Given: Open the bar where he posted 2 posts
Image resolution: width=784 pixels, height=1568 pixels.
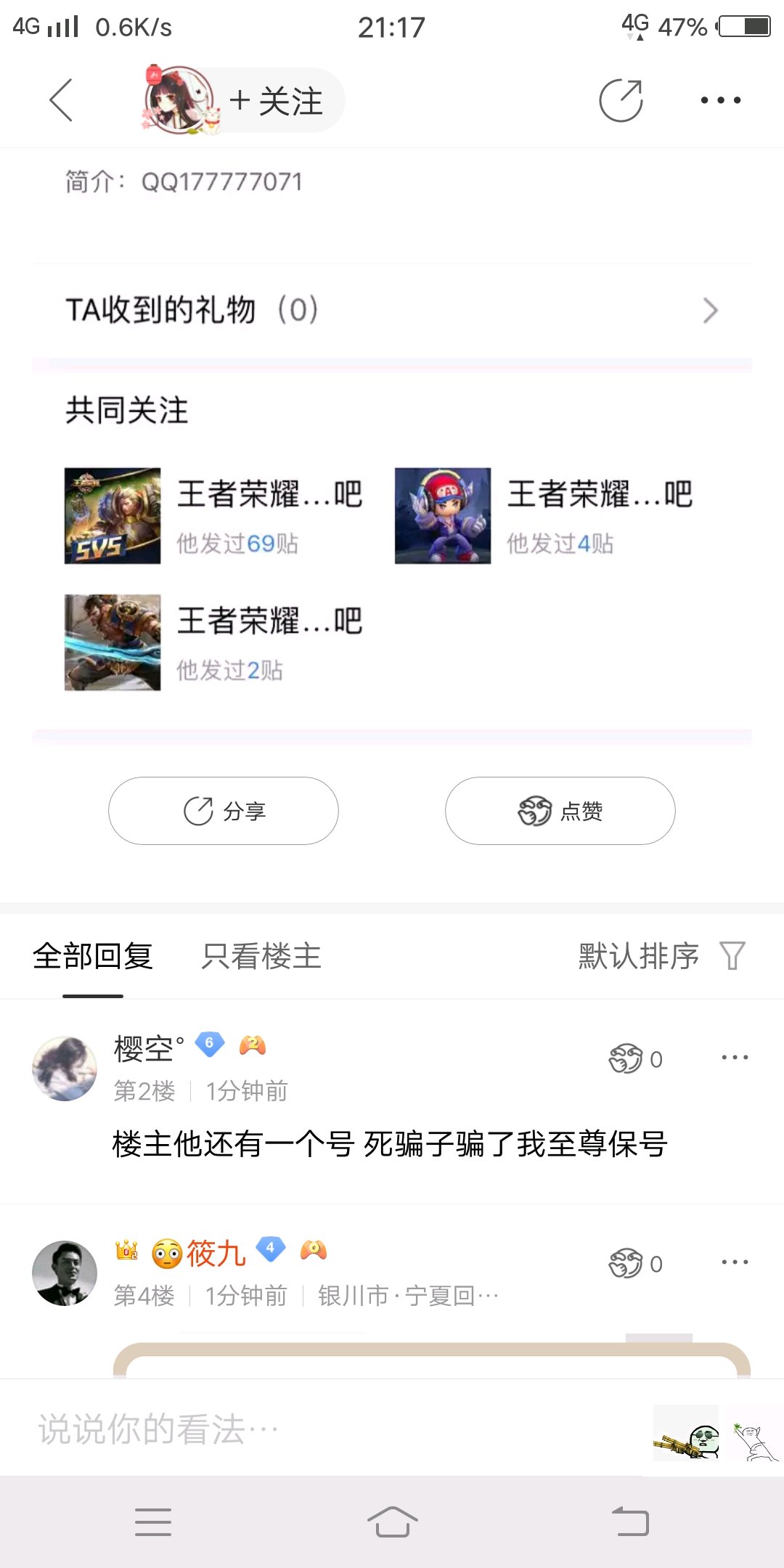Looking at the screenshot, I should 214,642.
